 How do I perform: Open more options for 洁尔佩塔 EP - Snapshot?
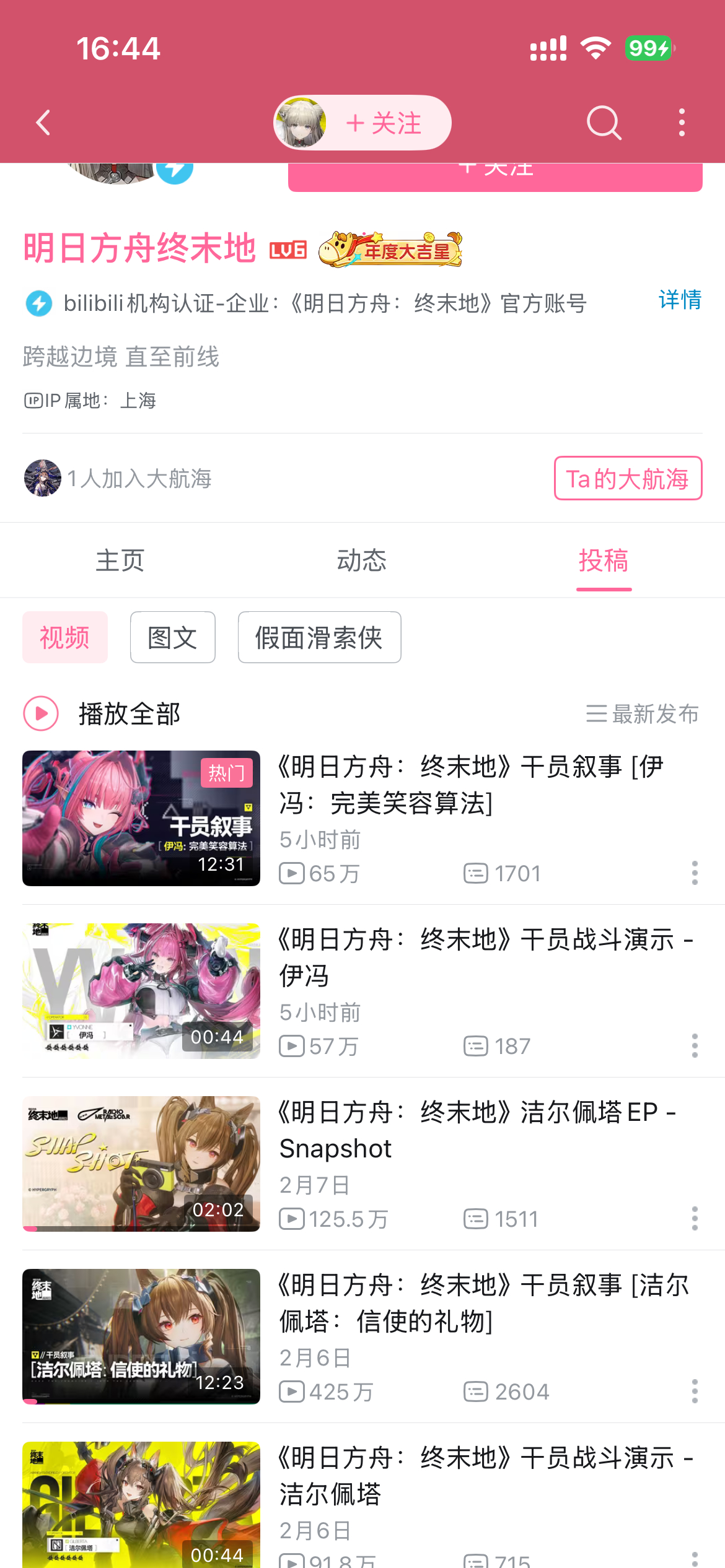coord(695,1218)
